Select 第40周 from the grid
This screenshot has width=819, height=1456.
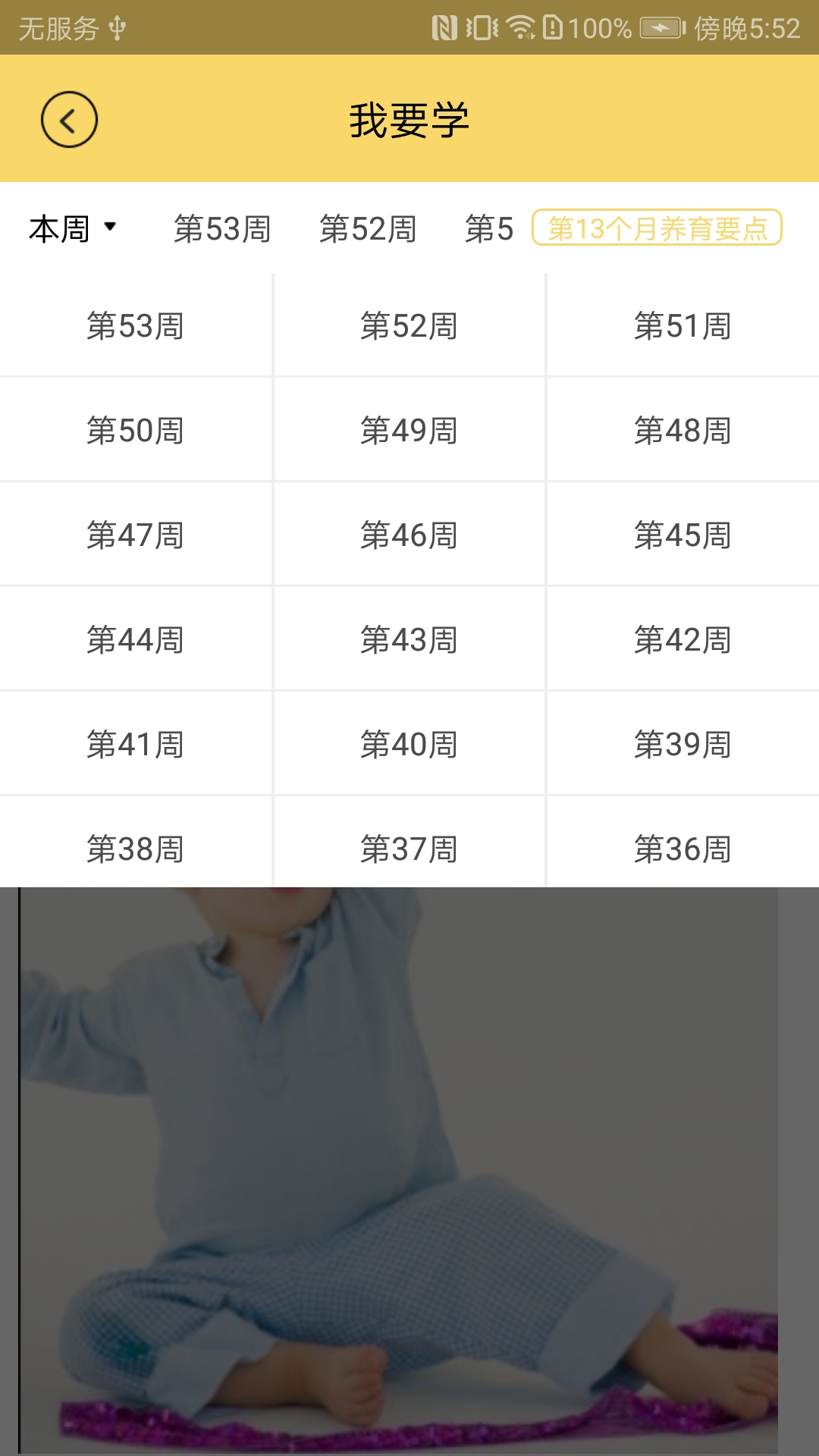[x=409, y=743]
